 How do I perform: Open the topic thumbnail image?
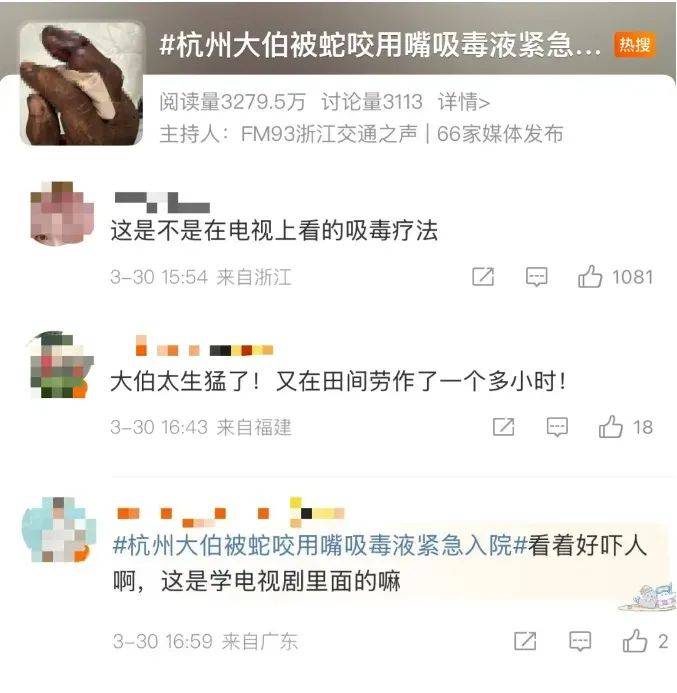click(x=81, y=86)
